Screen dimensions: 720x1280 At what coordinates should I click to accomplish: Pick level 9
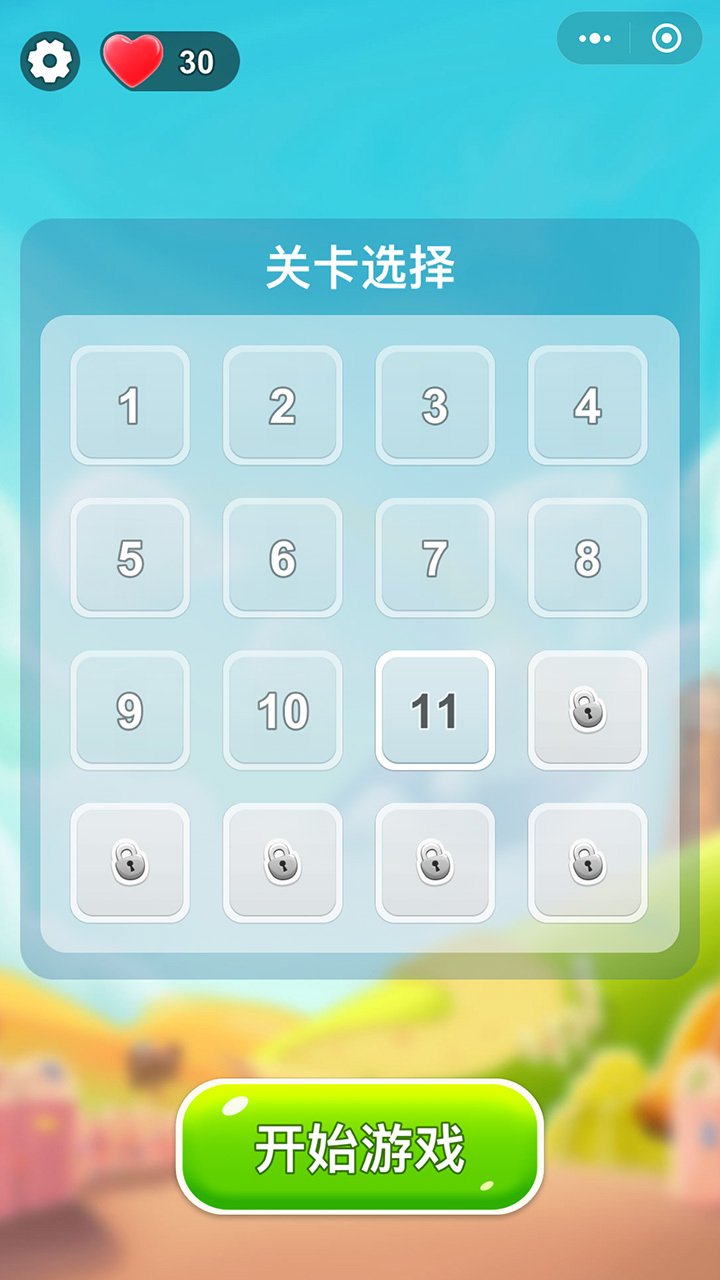tap(130, 710)
